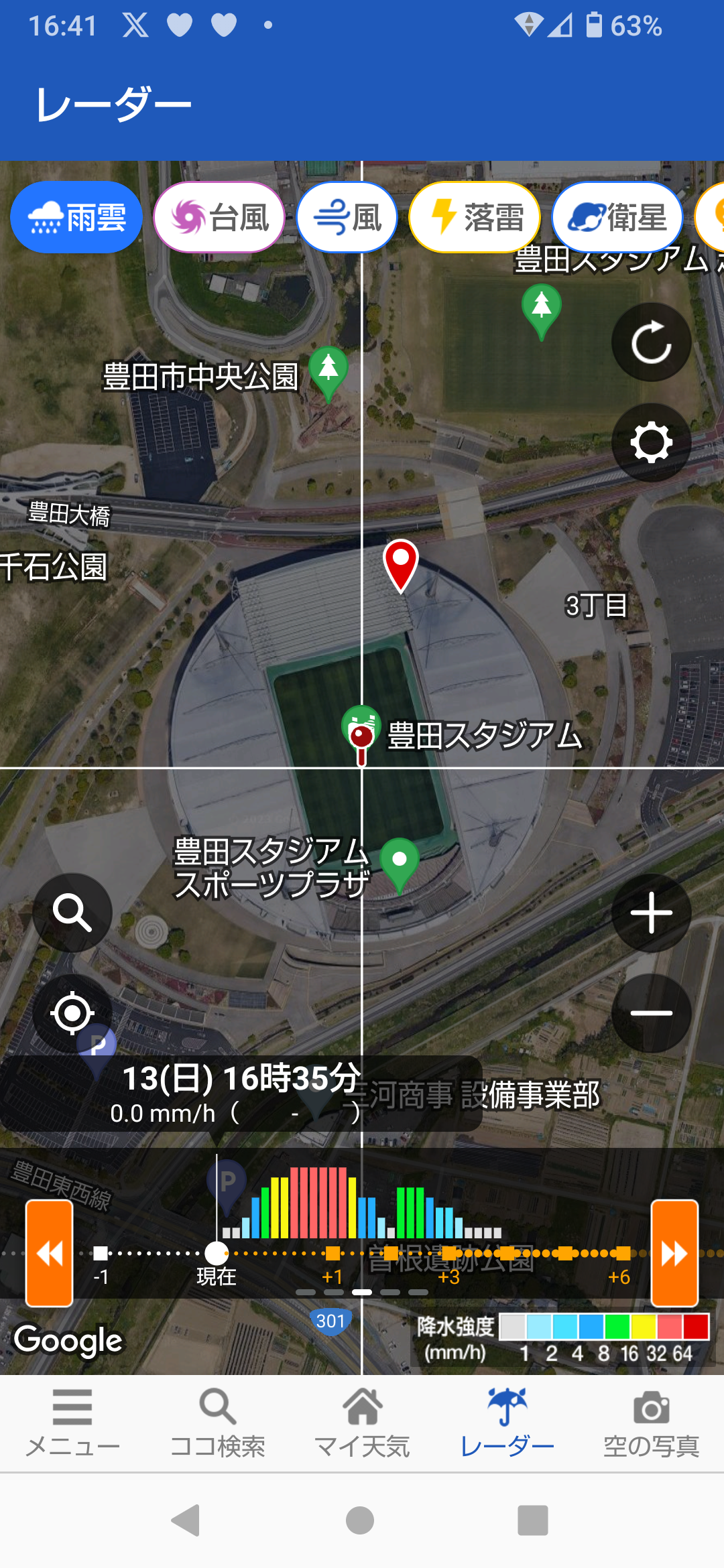Switch to the 台風 typhoon layer

tap(219, 217)
